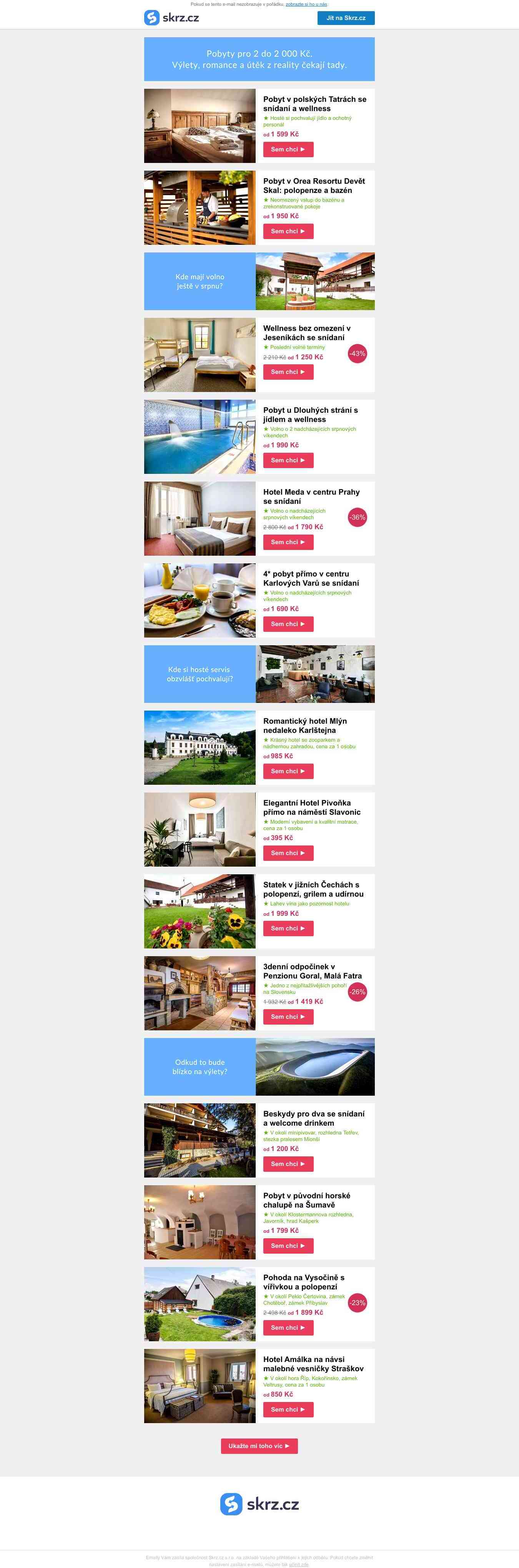The width and height of the screenshot is (519, 1568).
Task: Tap 'Sem chci' for Penzion Goral, Malá Fatra
Action: click(x=288, y=1017)
